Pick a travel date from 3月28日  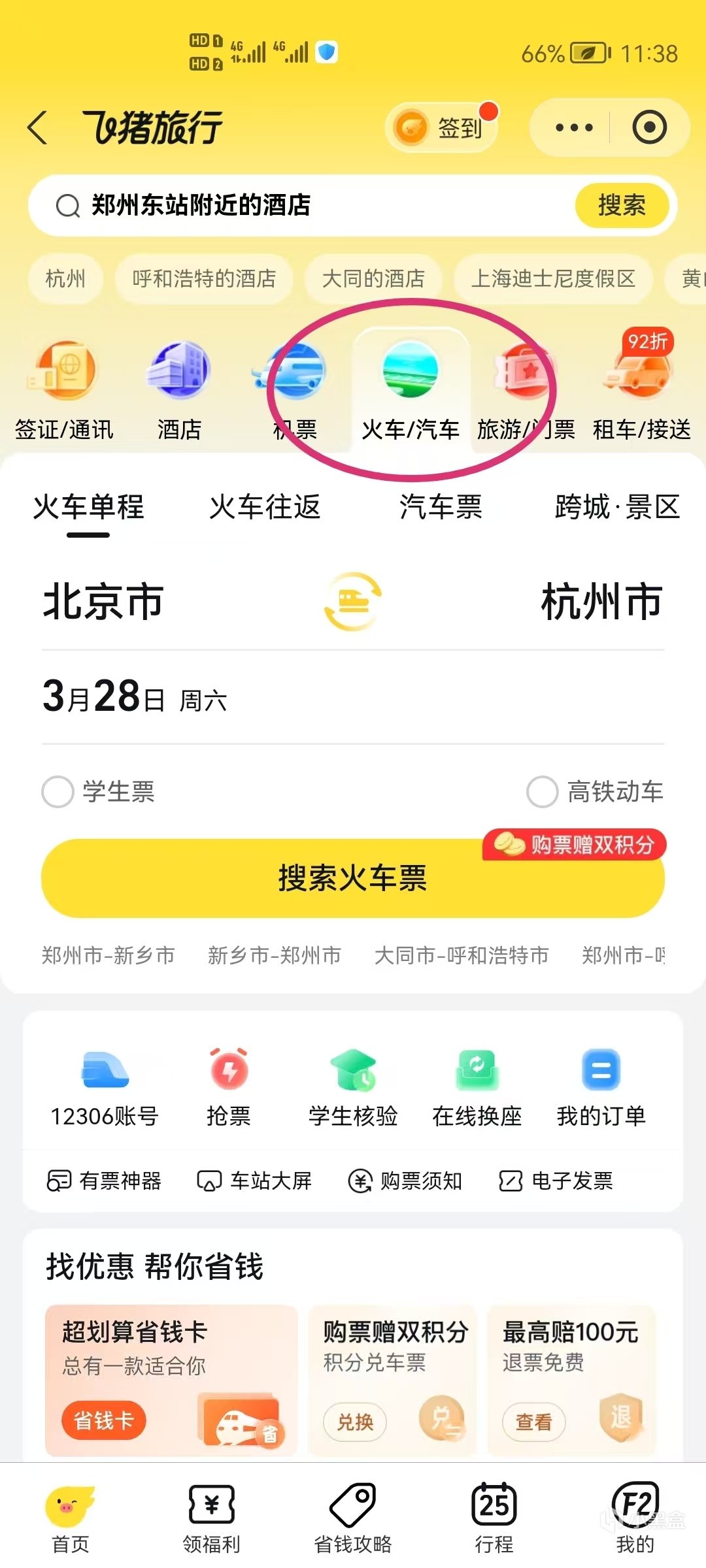click(135, 696)
